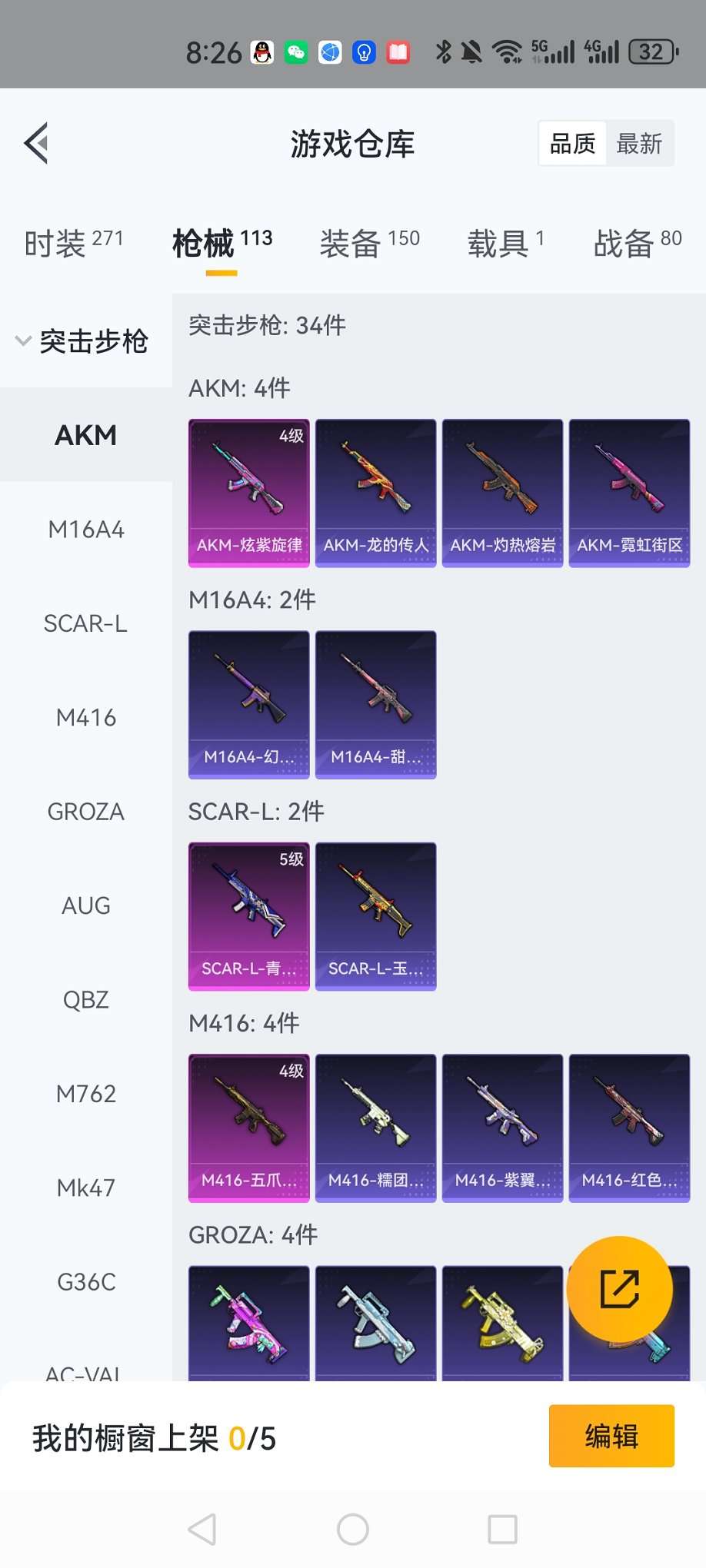Open the M416-五爪 skin card
This screenshot has width=706, height=1568.
click(249, 1128)
